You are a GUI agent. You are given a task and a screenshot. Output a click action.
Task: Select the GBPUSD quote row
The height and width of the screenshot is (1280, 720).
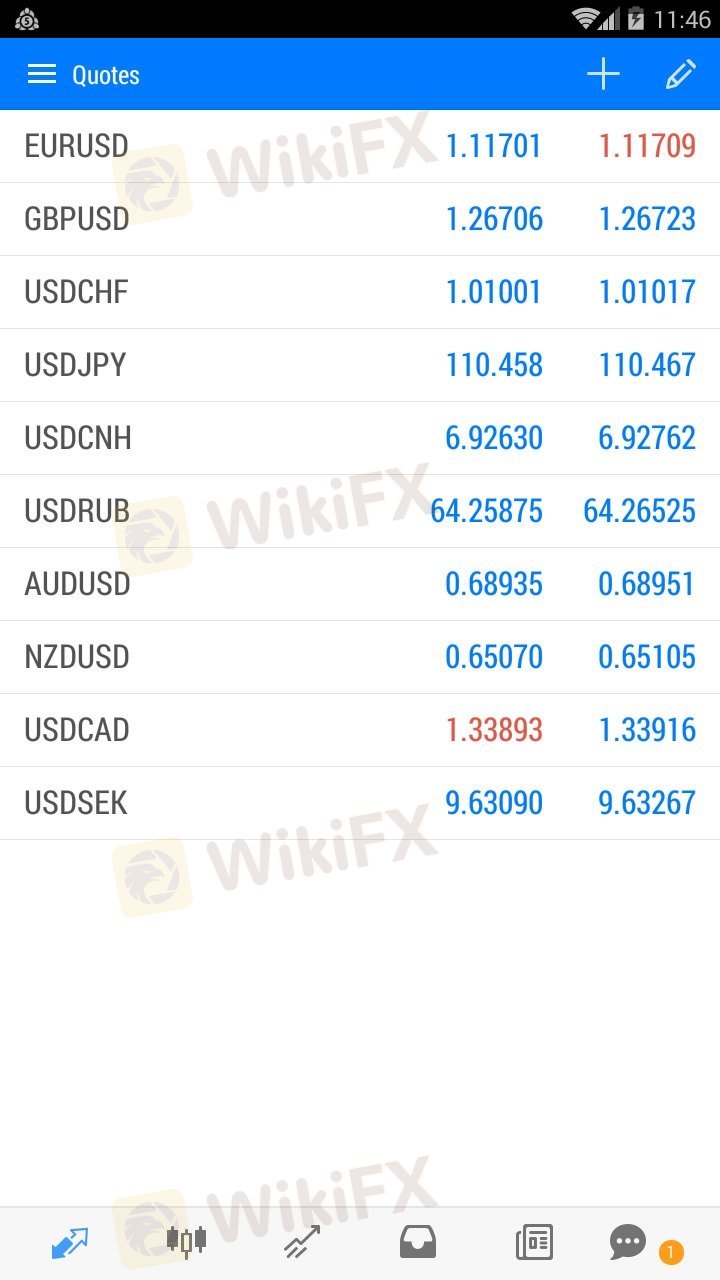point(360,219)
